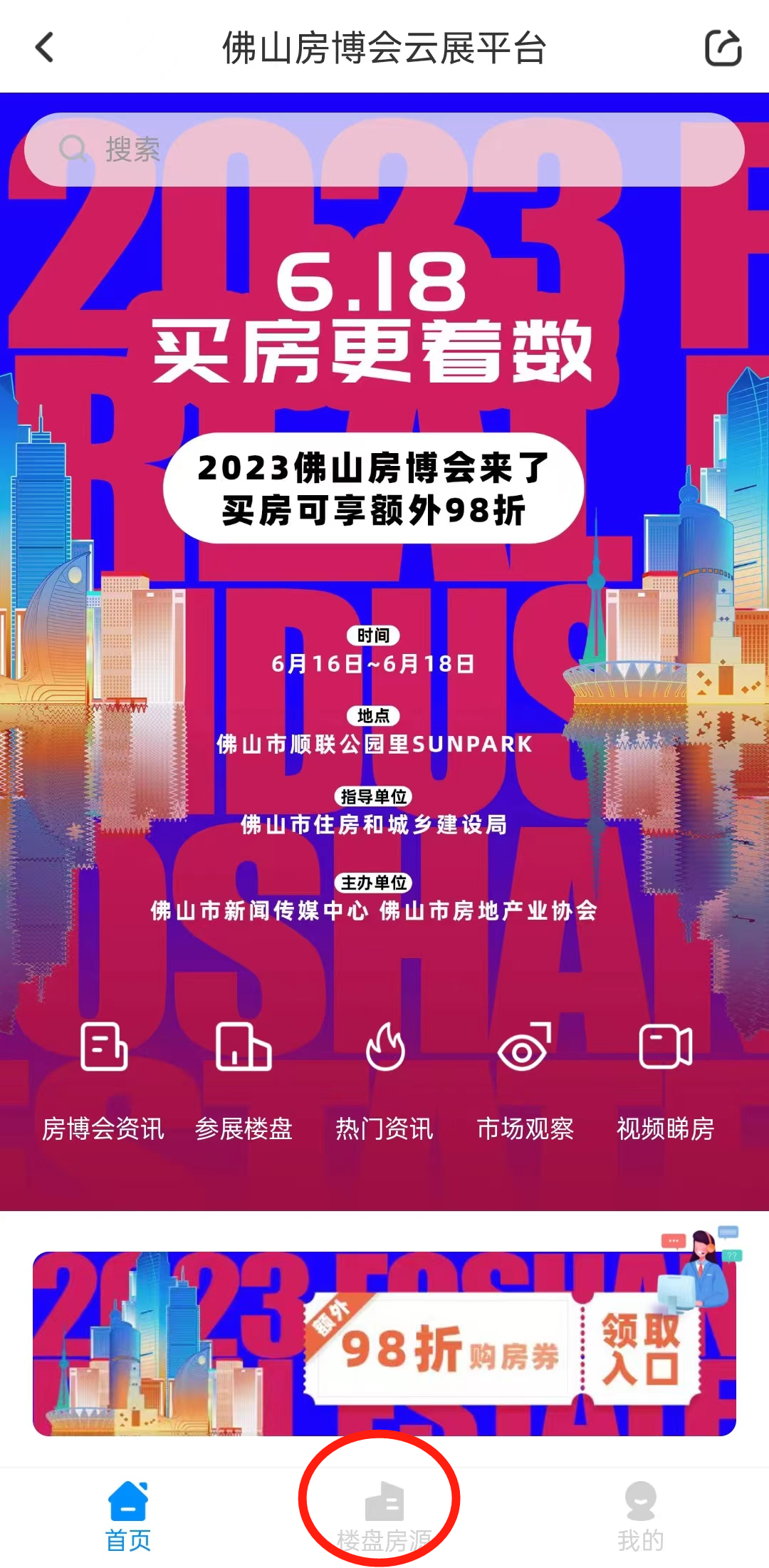Image resolution: width=769 pixels, height=1568 pixels.
Task: Share this page via the share icon
Action: pyautogui.click(x=723, y=48)
